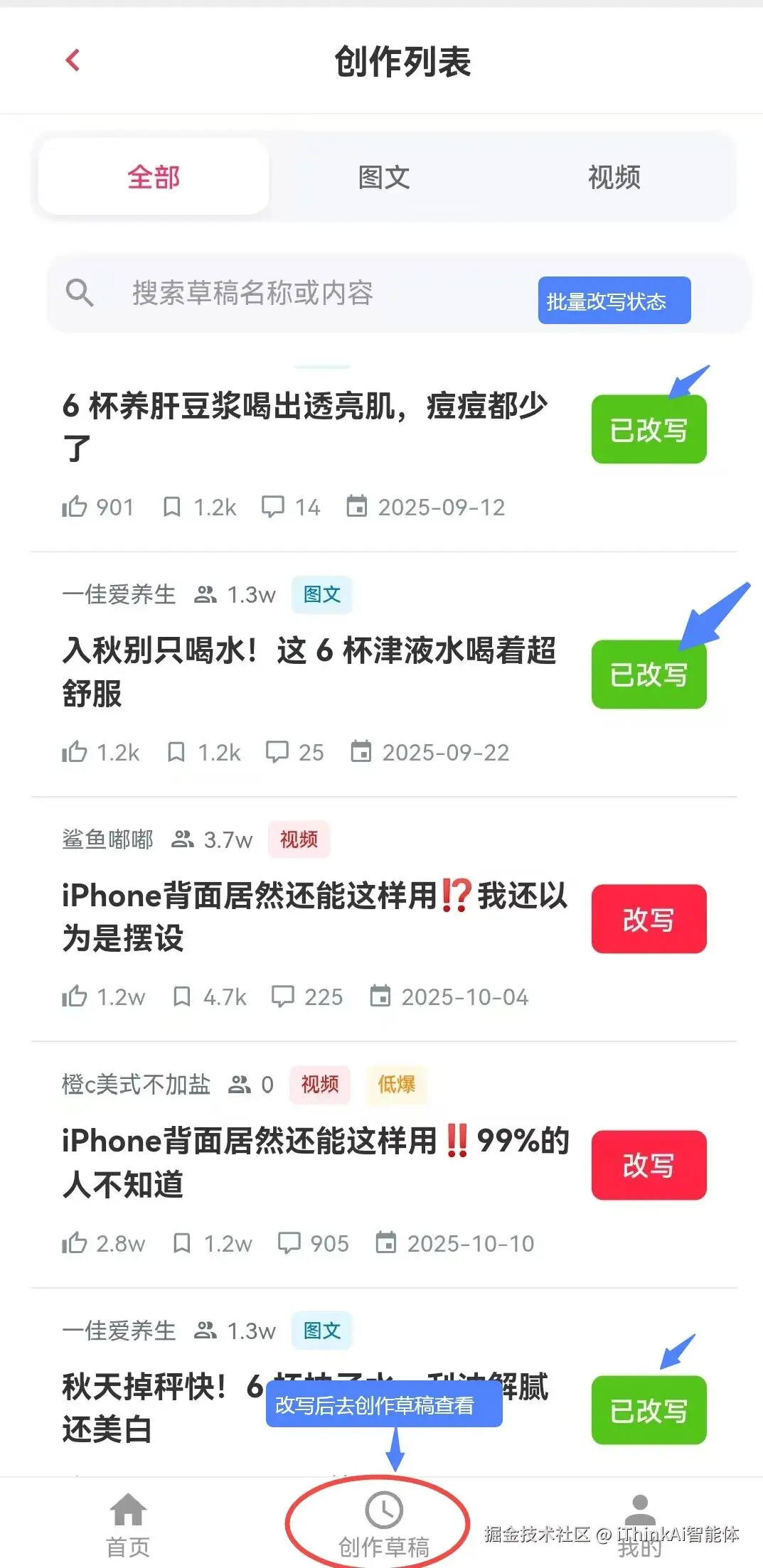Viewport: 763px width, 1568px height.
Task: Tap 改写 for 我还以为是摆设 post
Action: [649, 919]
